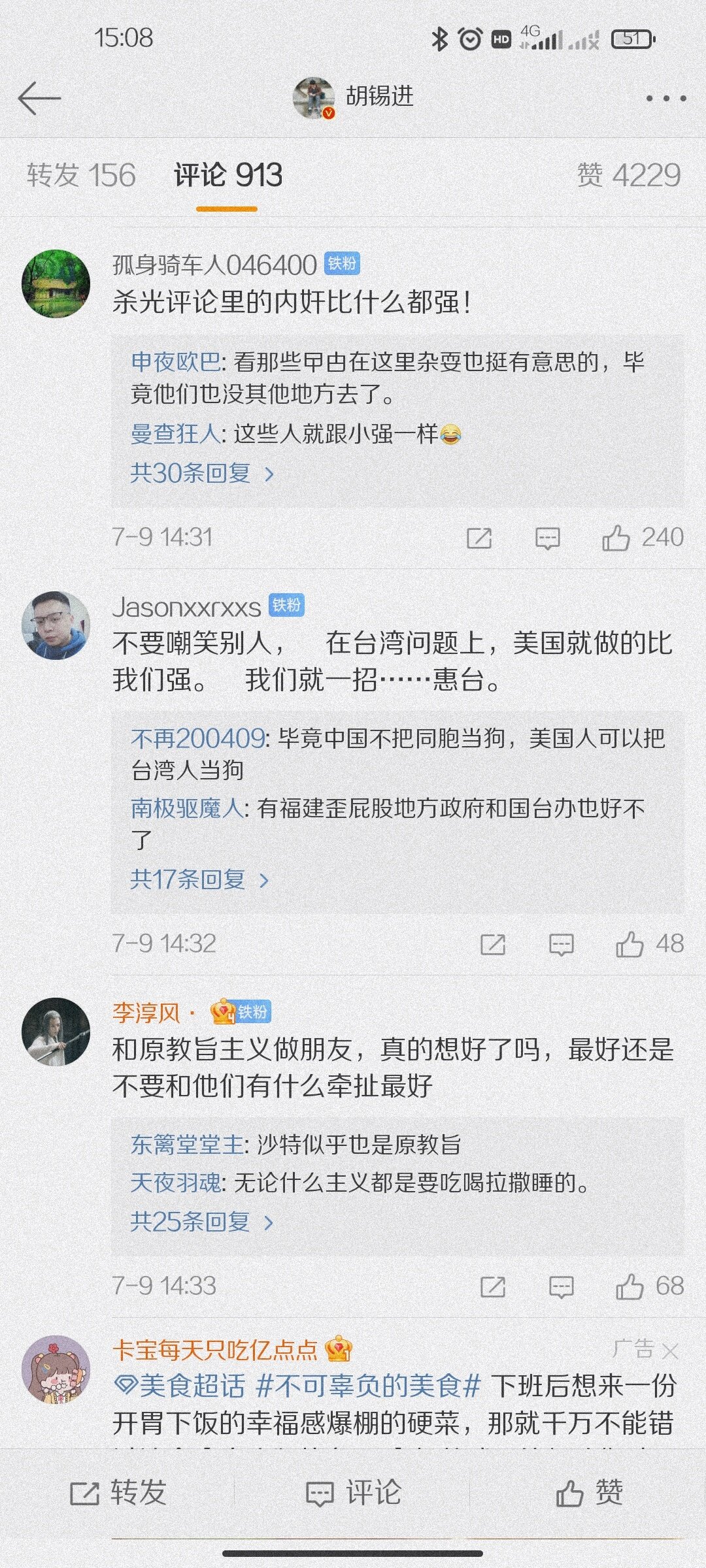Open Jasonxxrxxs's profile avatar
This screenshot has height=1568, width=706.
click(56, 625)
